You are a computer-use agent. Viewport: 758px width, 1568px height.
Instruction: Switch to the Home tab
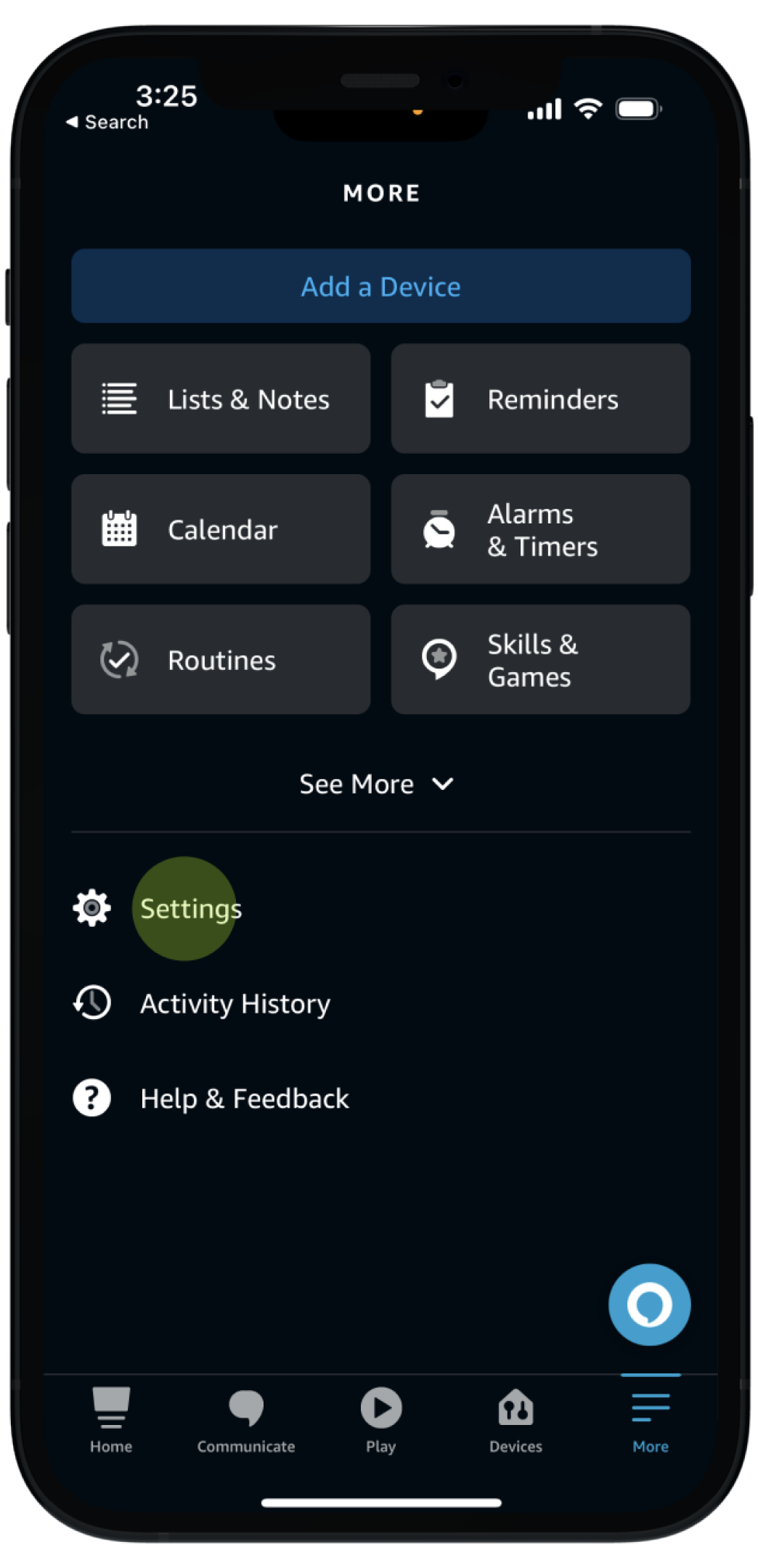(111, 1419)
